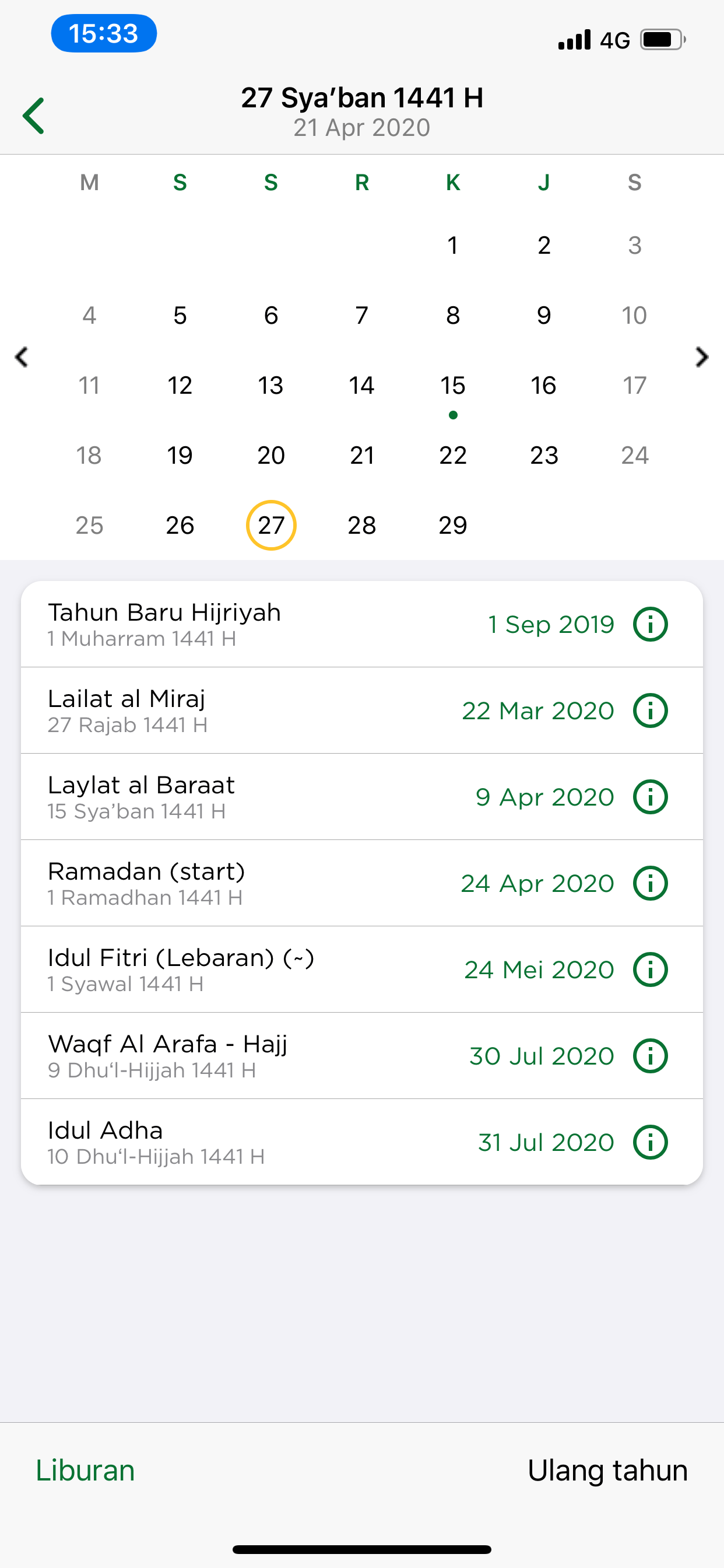
Task: Open info for Tahun Baru Hijriyah
Action: point(649,624)
